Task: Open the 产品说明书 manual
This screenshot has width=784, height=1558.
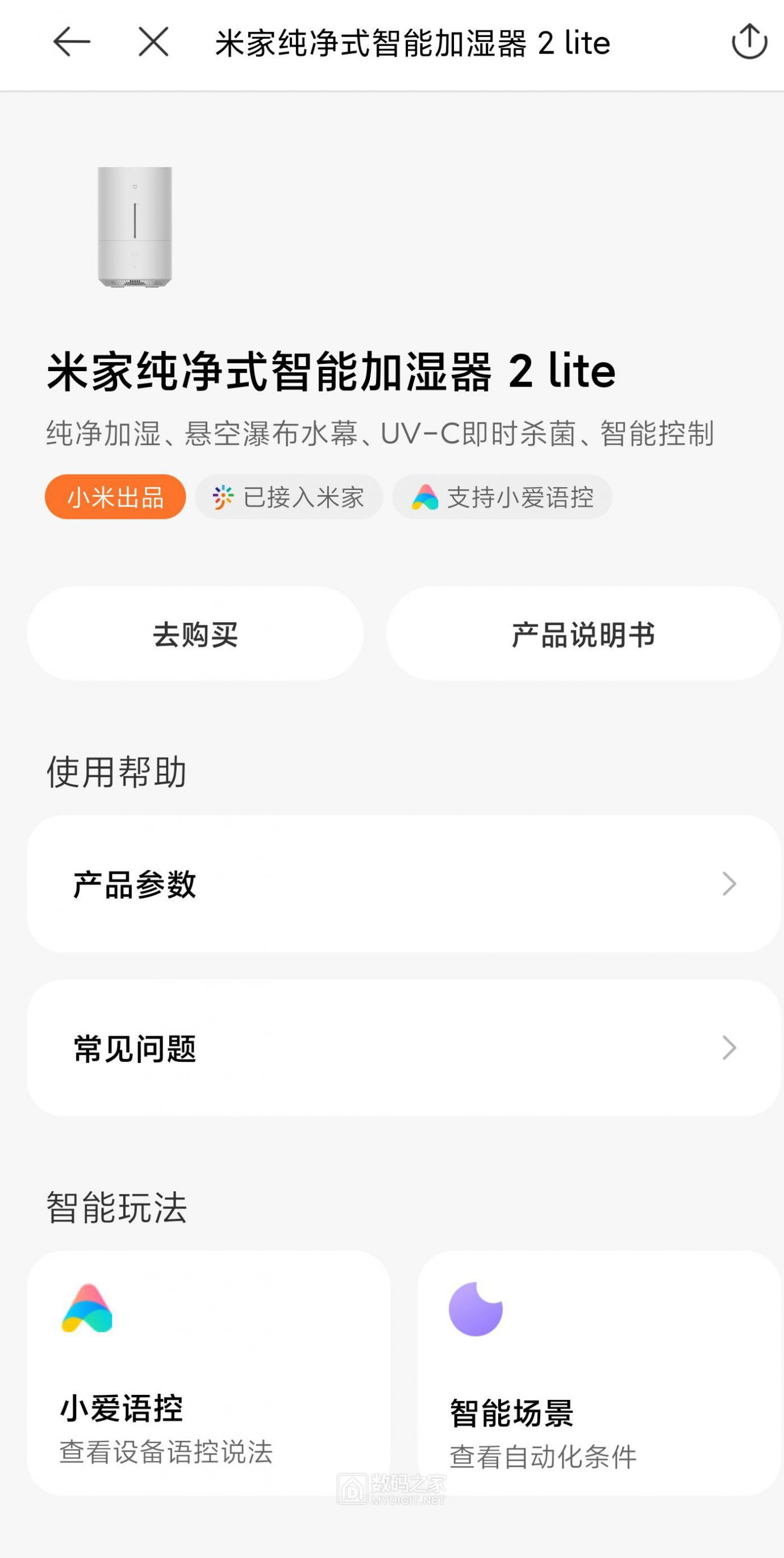Action: tap(583, 634)
